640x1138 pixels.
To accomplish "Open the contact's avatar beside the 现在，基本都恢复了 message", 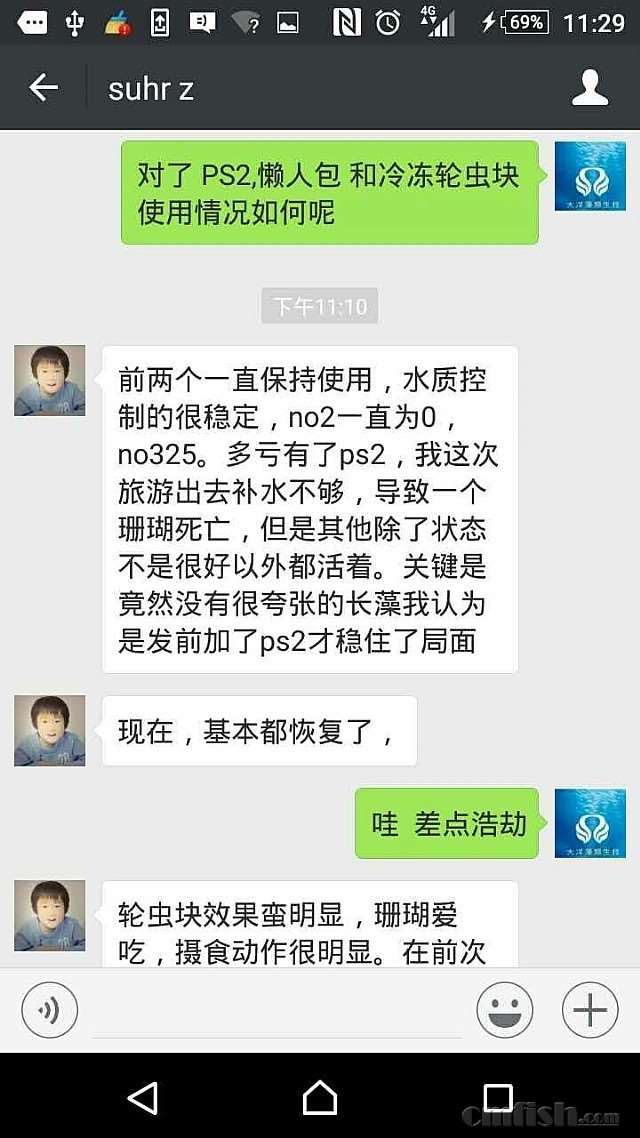I will coord(49,731).
